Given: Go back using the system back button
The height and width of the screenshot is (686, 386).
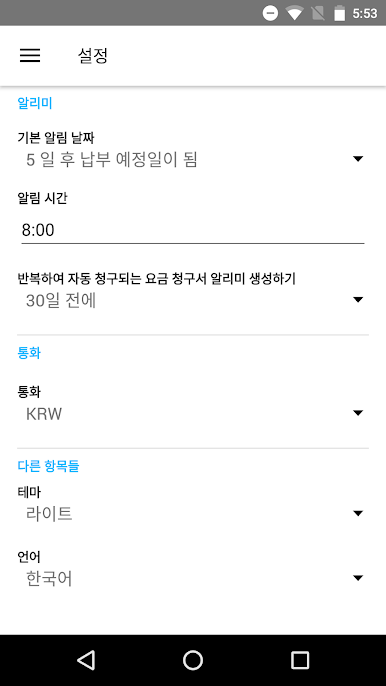Looking at the screenshot, I should click(86, 660).
